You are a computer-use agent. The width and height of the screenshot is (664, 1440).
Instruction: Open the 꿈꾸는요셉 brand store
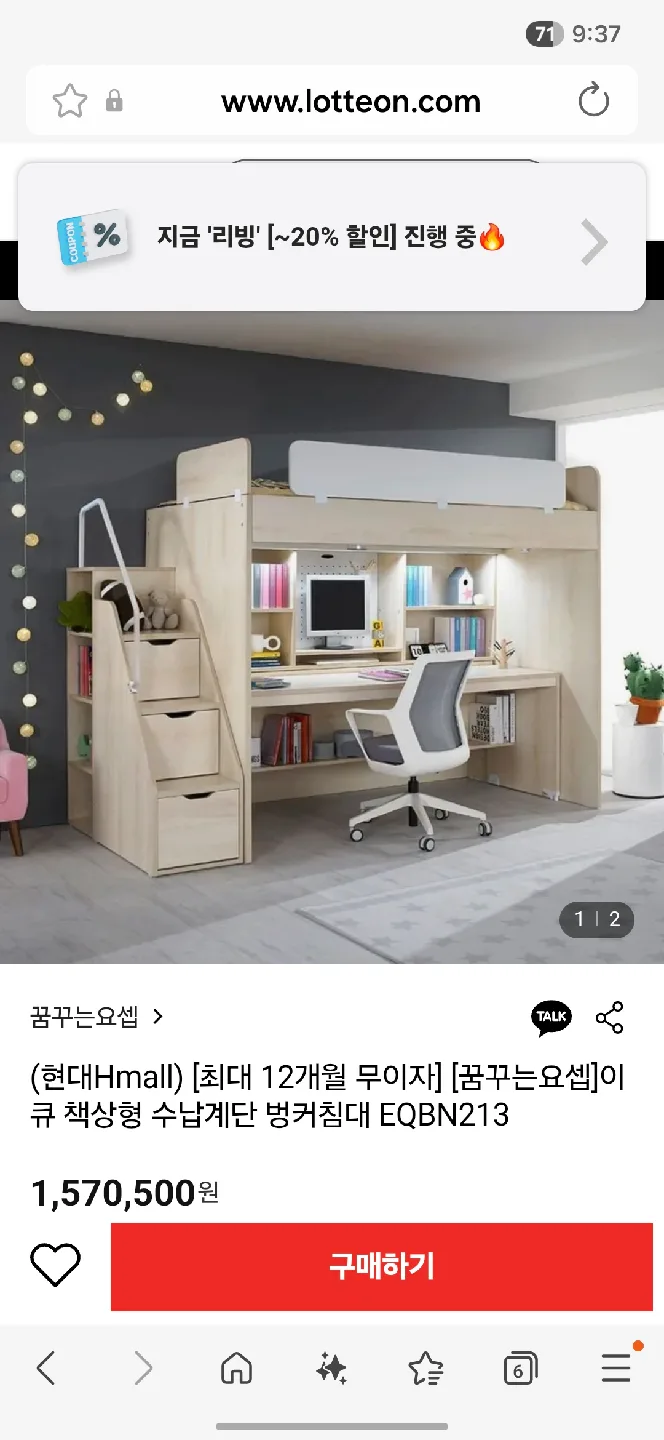click(96, 1017)
